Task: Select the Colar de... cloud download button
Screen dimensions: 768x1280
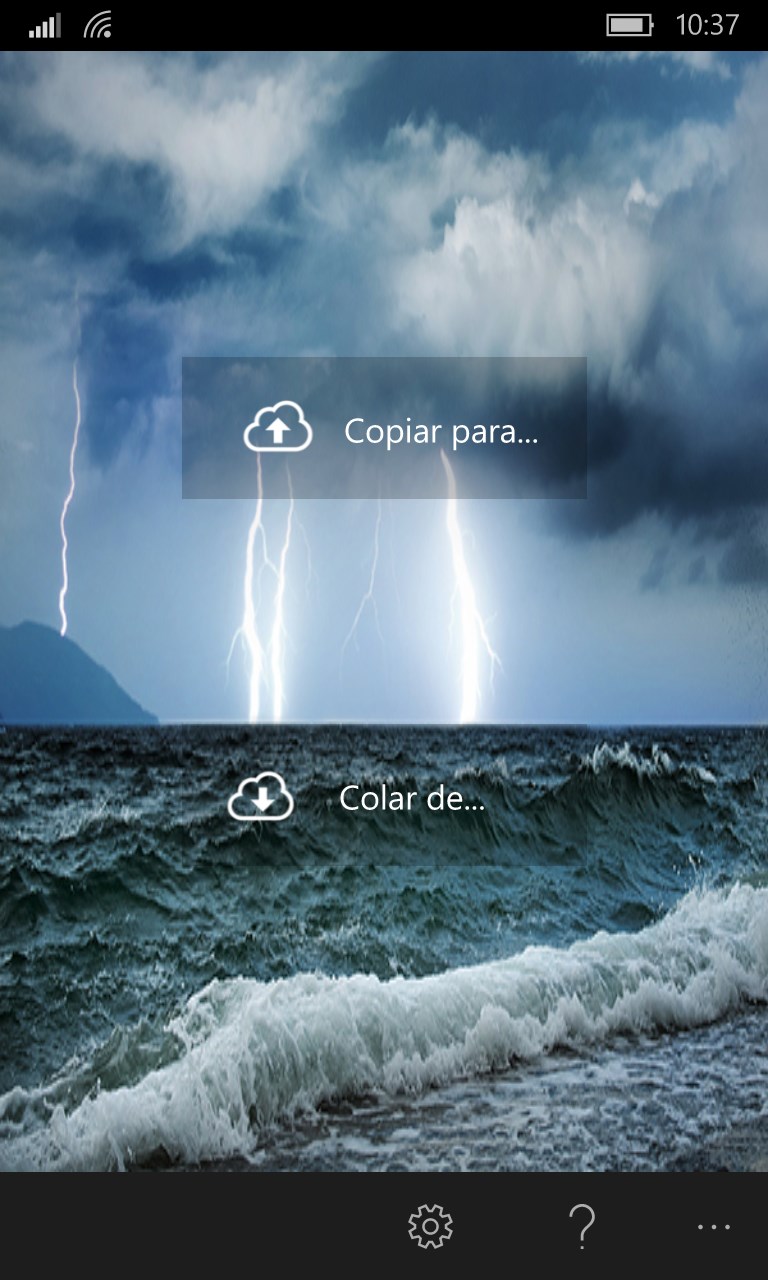Action: pos(384,799)
